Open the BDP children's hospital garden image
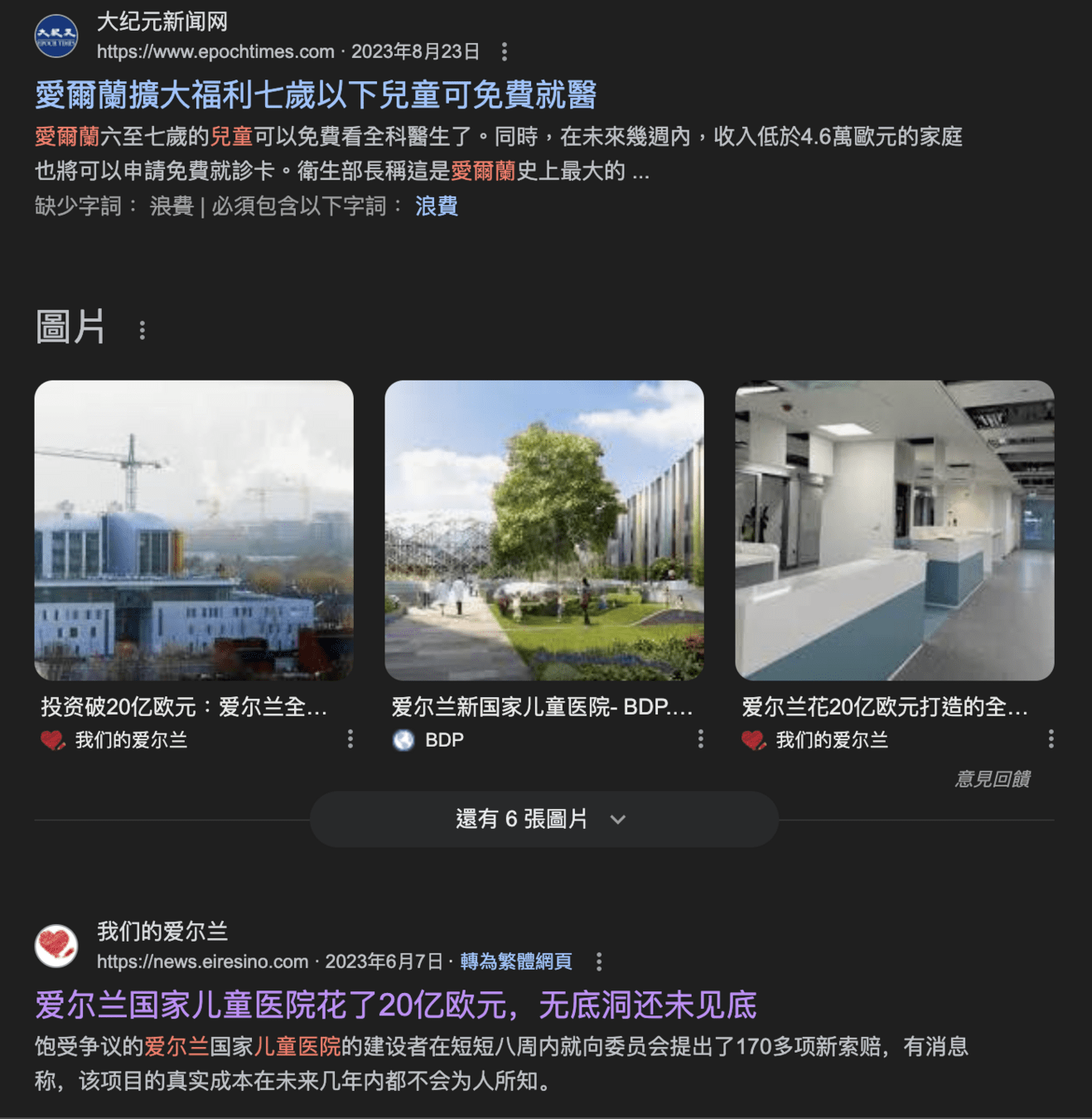 click(x=544, y=530)
